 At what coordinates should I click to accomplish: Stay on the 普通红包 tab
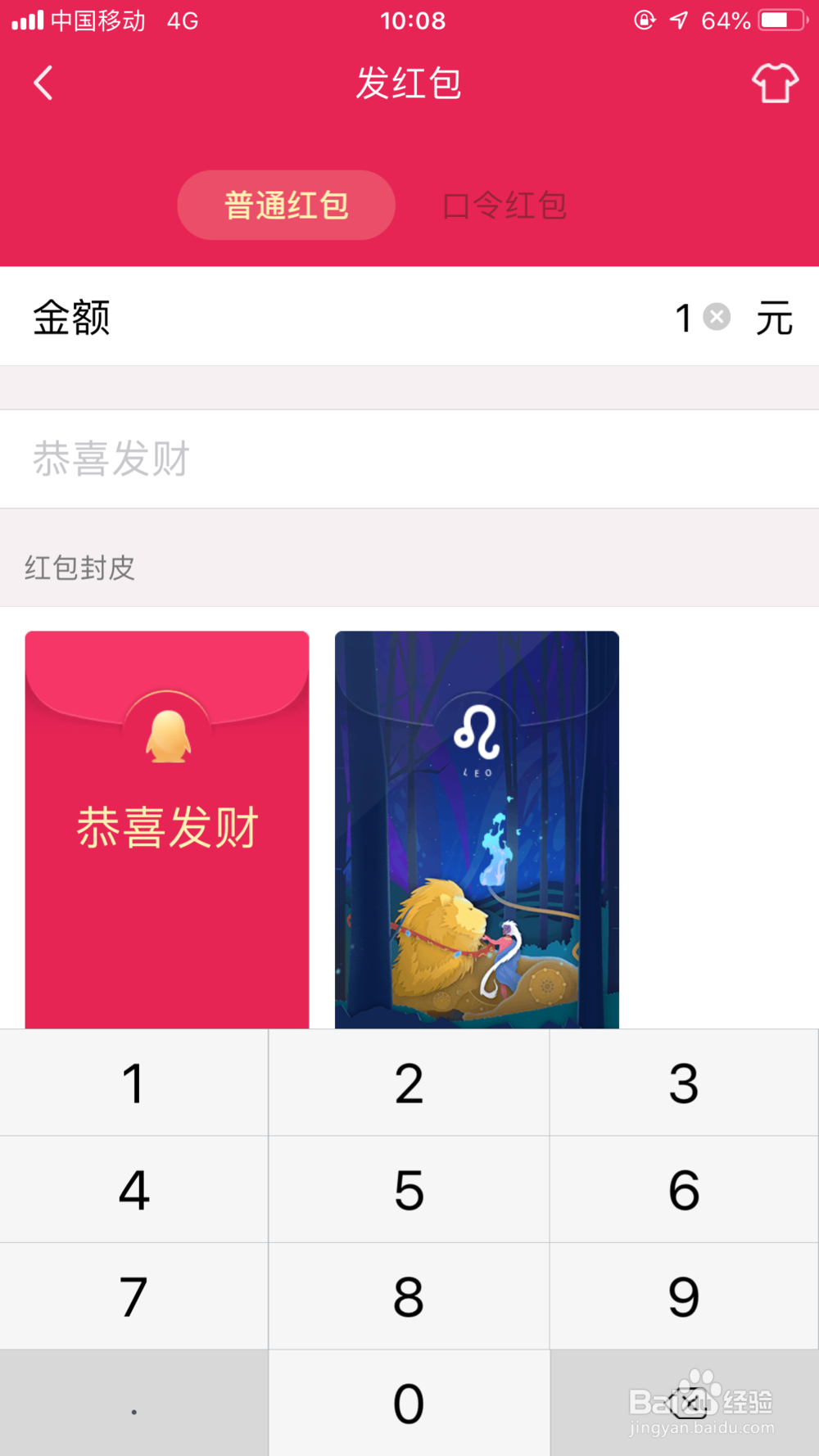287,206
